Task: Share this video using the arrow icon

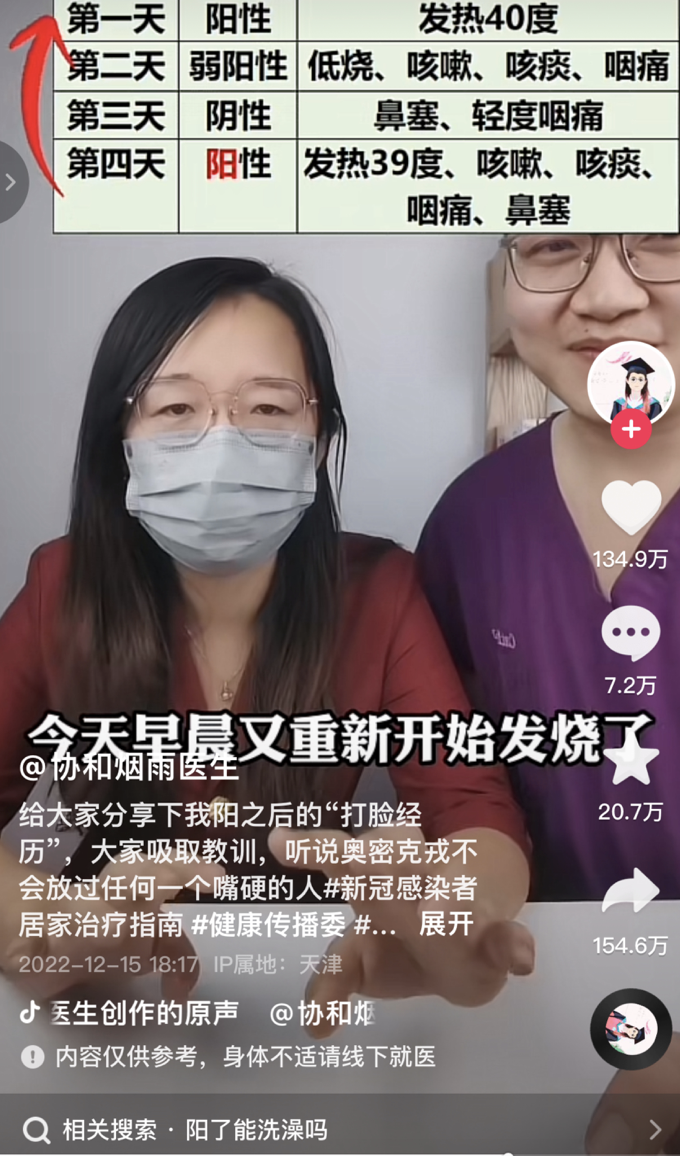Action: click(x=631, y=891)
